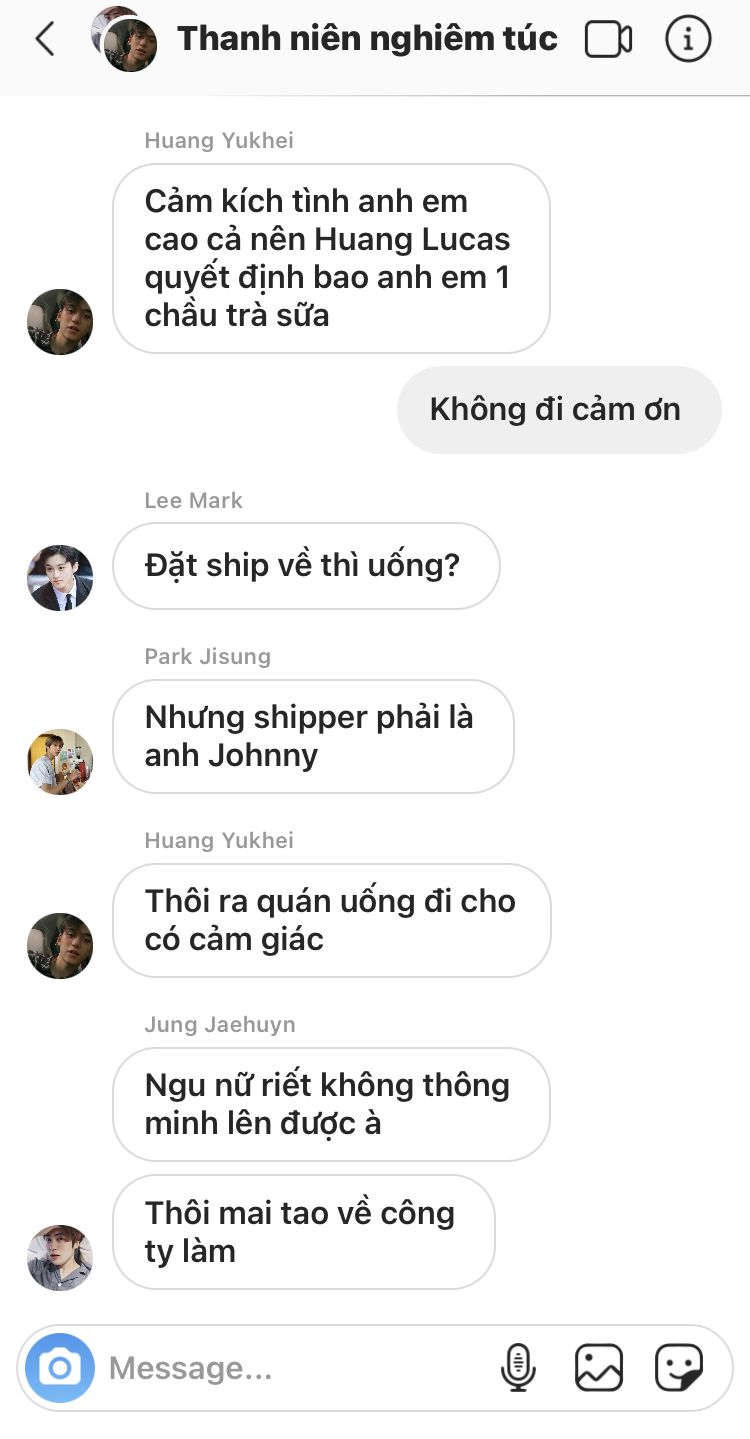The image size is (750, 1439).
Task: View Park Jisung's profile avatar
Action: point(60,762)
